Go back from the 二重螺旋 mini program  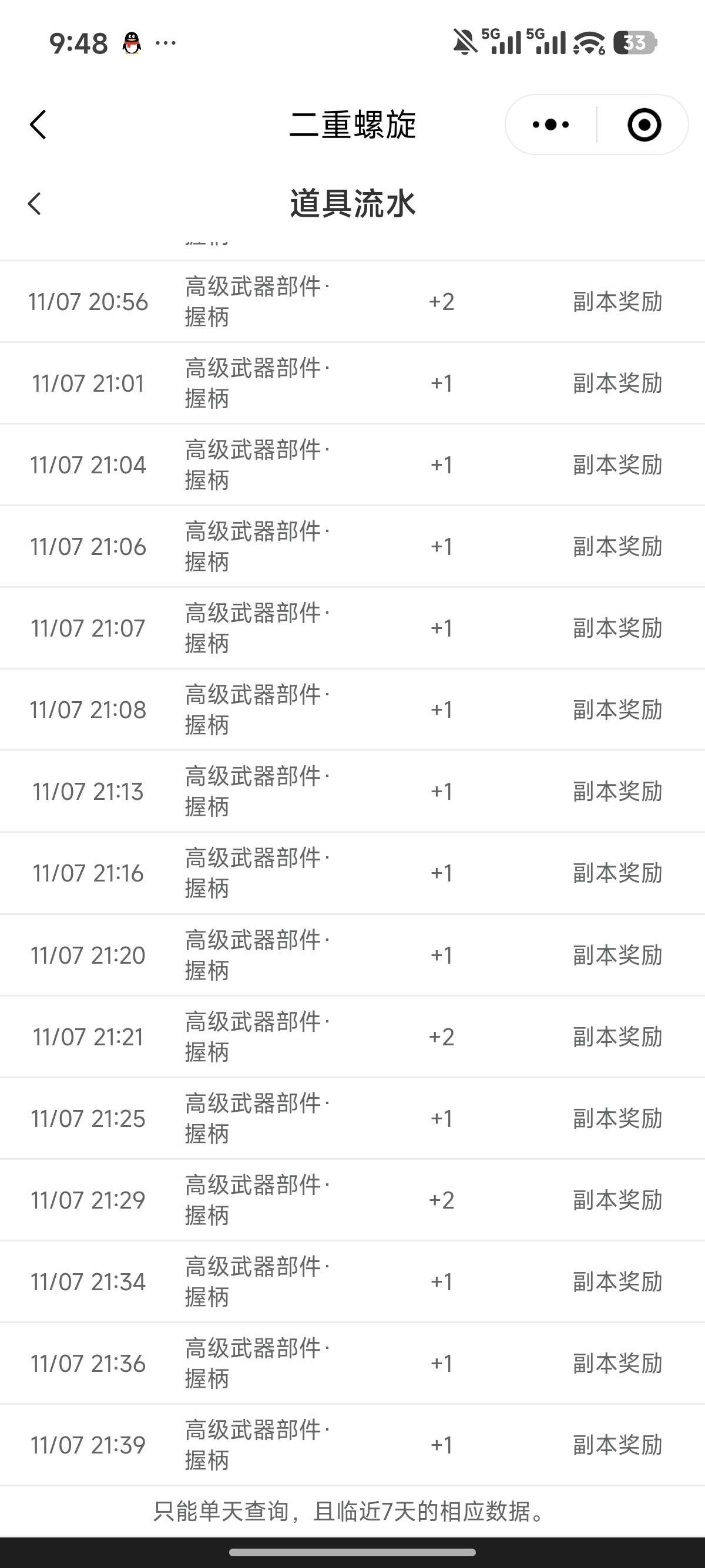(38, 125)
